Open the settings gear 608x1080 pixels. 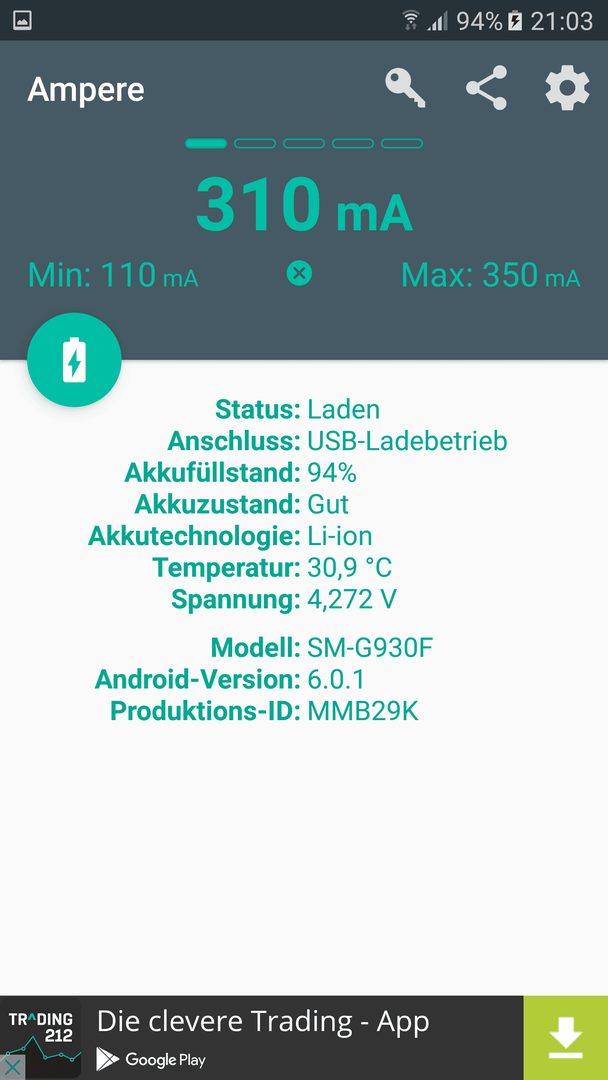(567, 88)
